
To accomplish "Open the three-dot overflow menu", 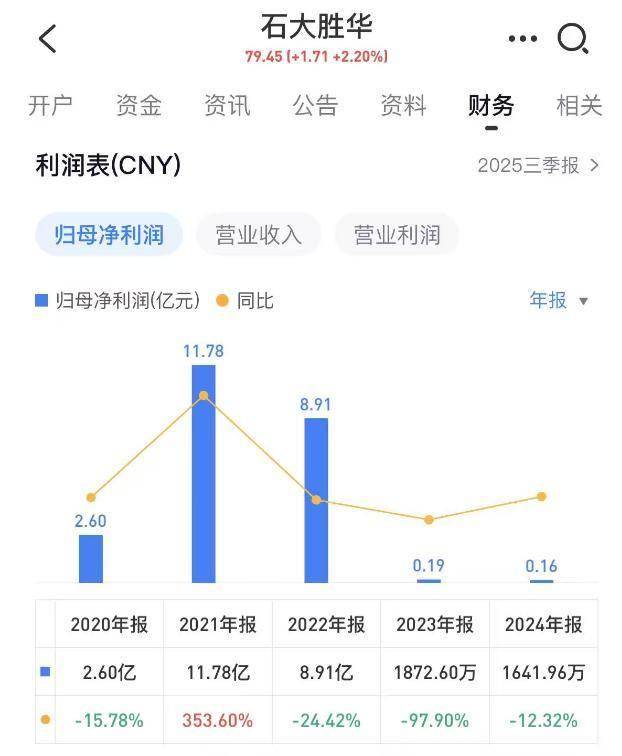I will pos(522,39).
